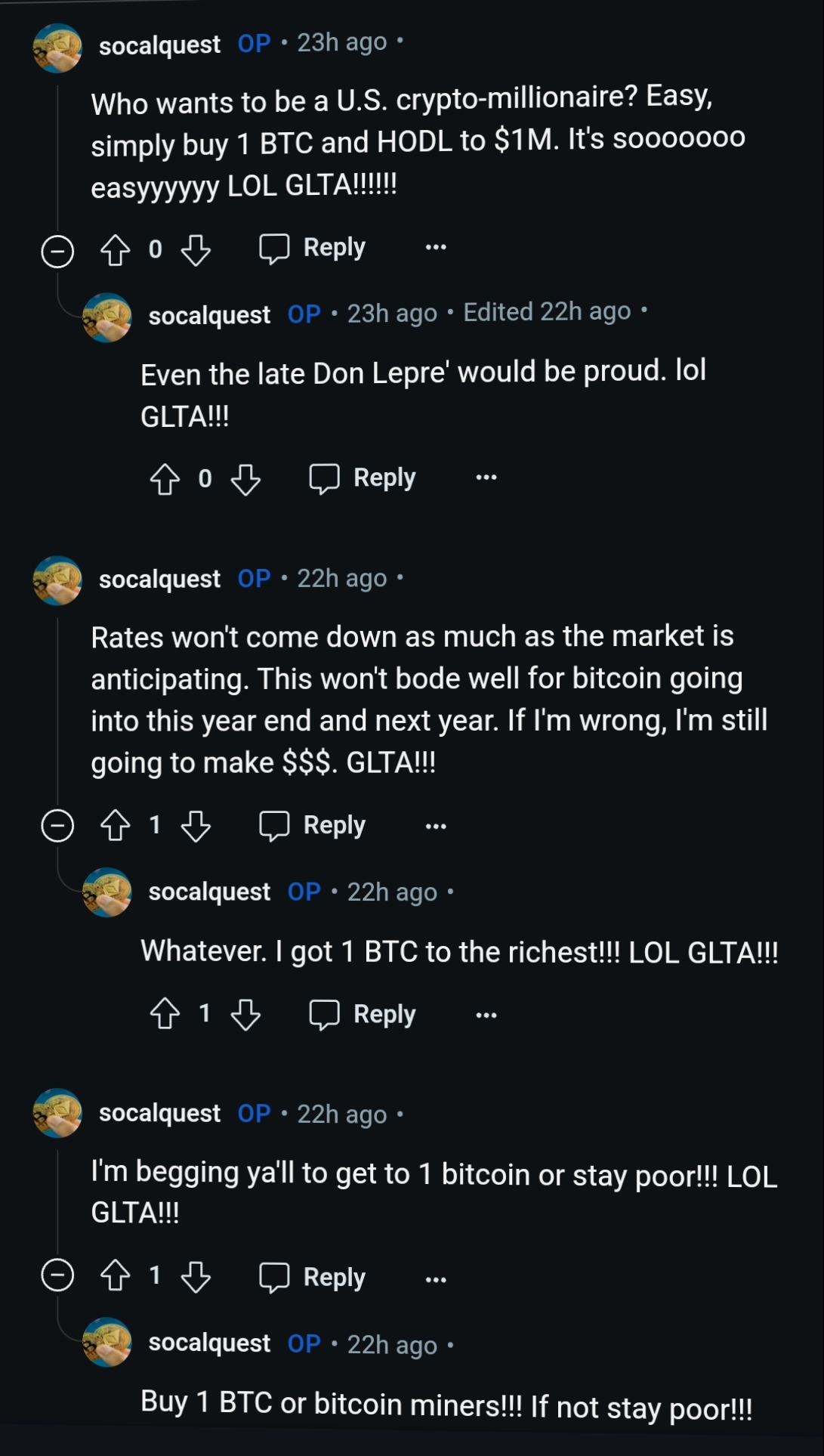Upvote the "I'm begging ya'll" comment
Screen dimensions: 824x1456
click(x=116, y=1276)
